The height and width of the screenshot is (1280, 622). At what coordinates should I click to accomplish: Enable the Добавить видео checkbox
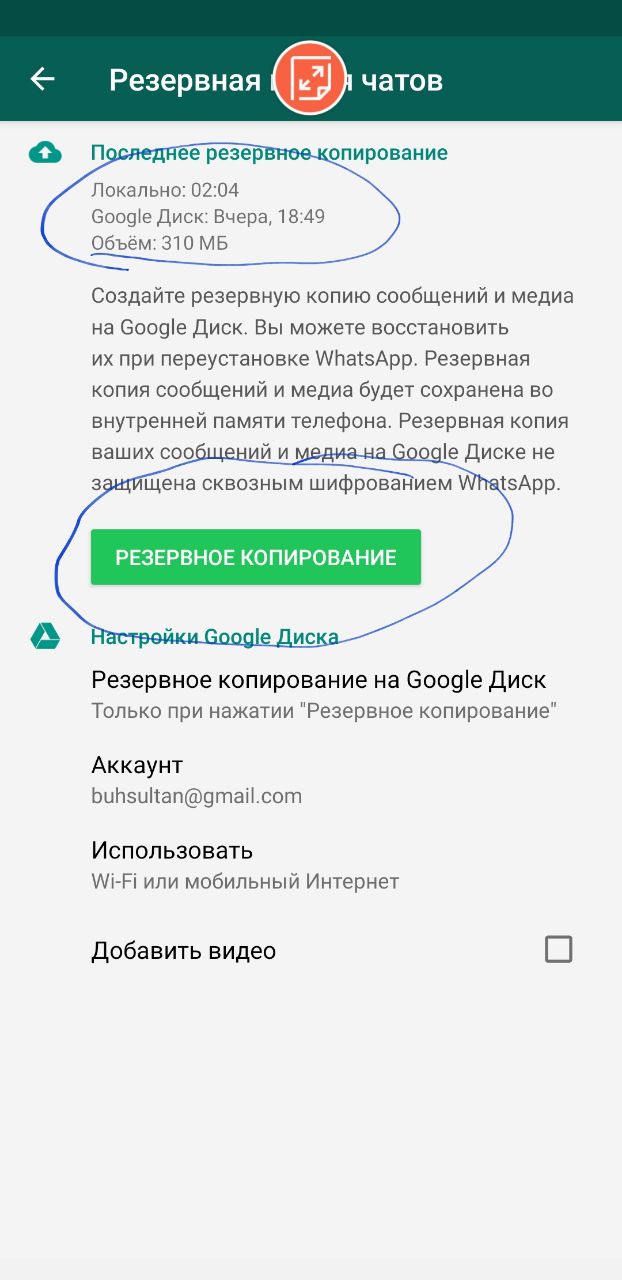pyautogui.click(x=558, y=949)
